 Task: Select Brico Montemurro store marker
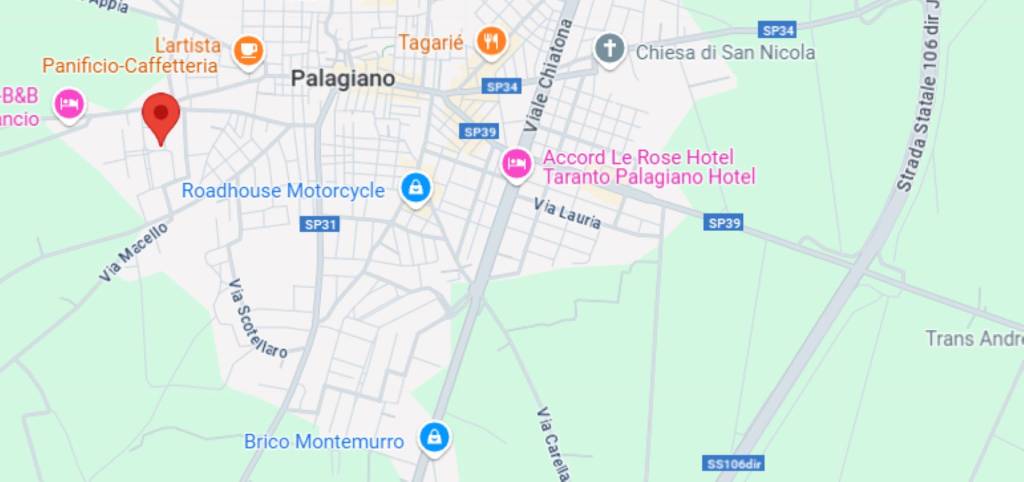pos(433,436)
